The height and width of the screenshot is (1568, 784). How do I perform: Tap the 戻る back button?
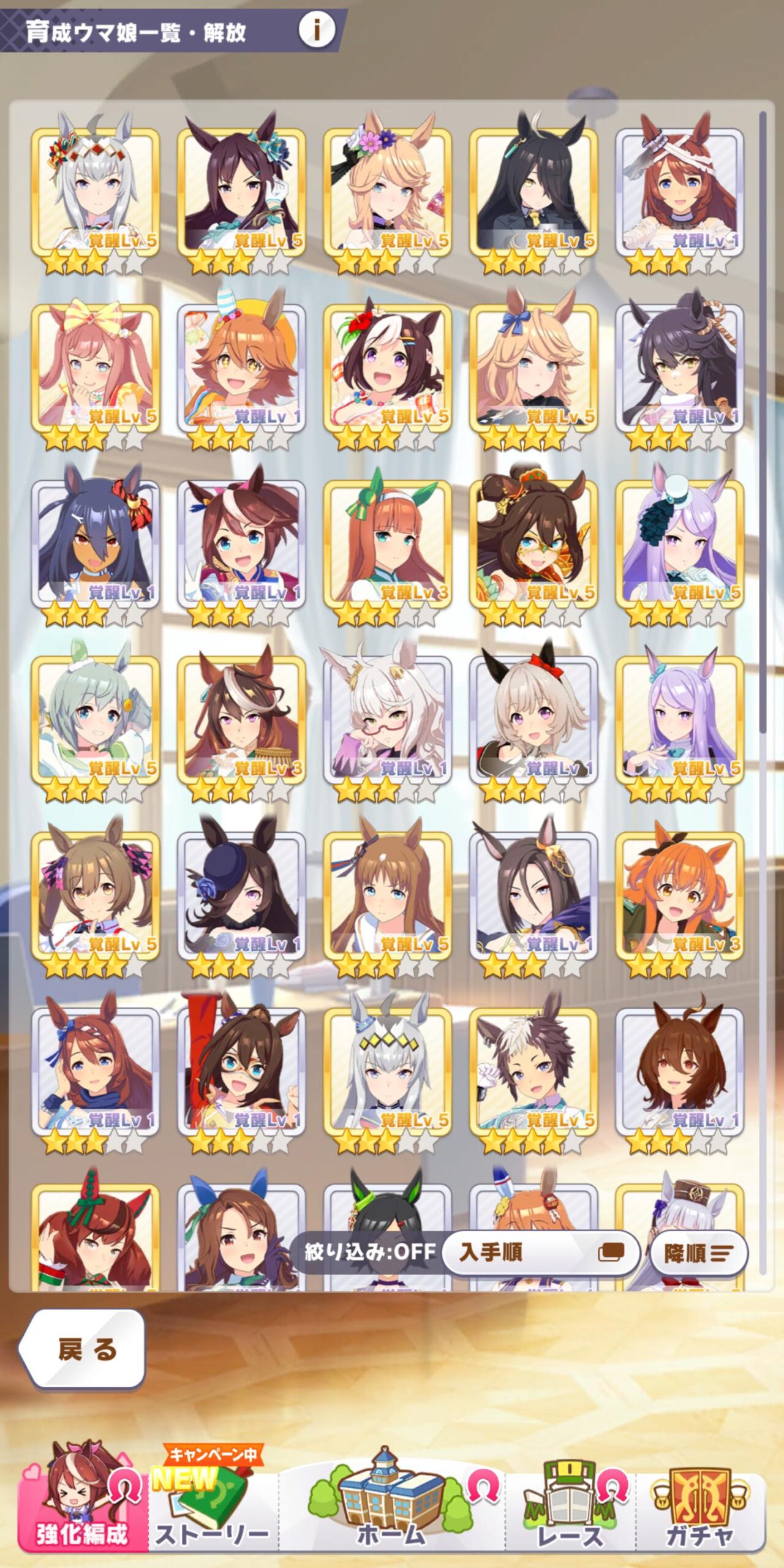pyautogui.click(x=83, y=1348)
